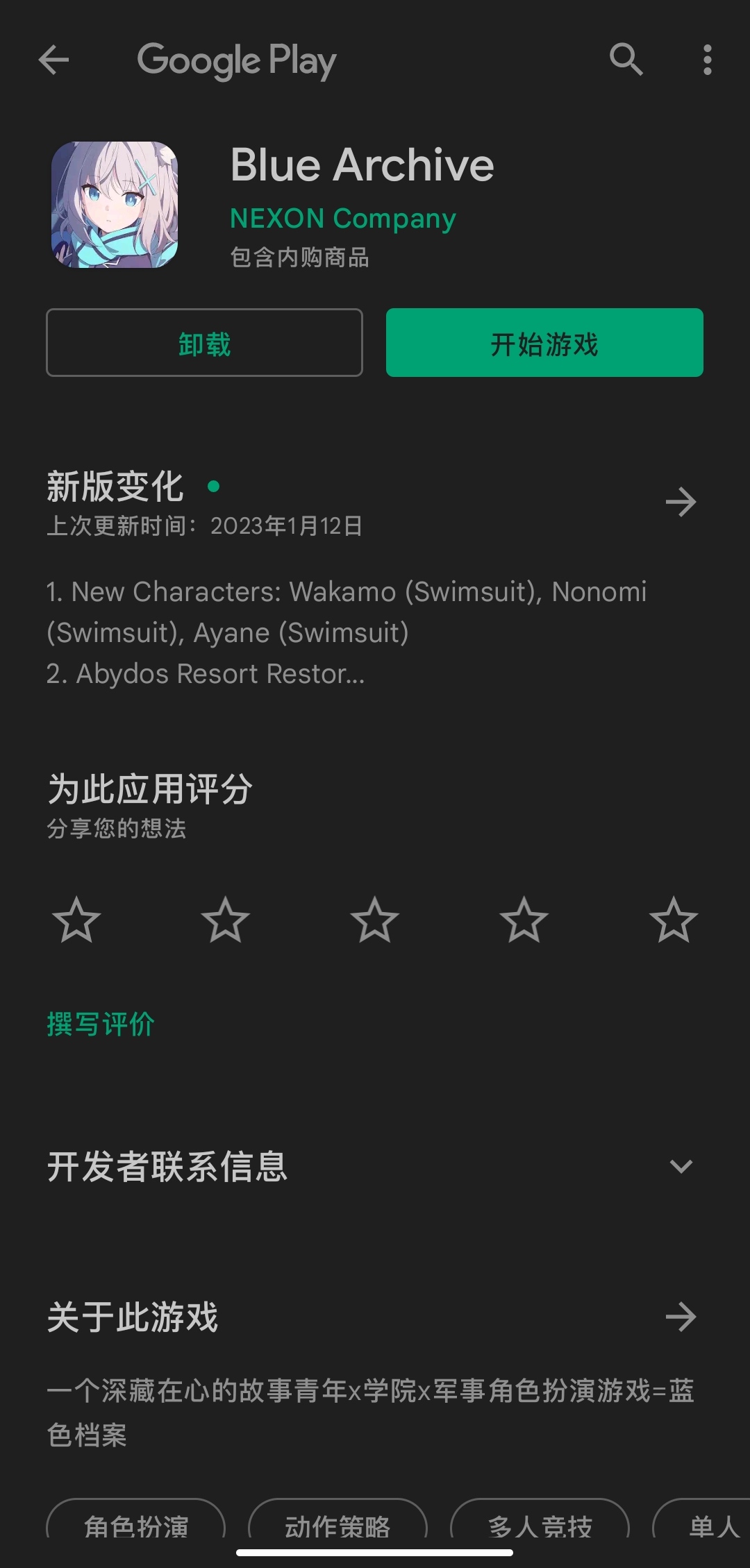750x1568 pixels.
Task: Open the three-dot overflow menu
Action: pos(707,60)
